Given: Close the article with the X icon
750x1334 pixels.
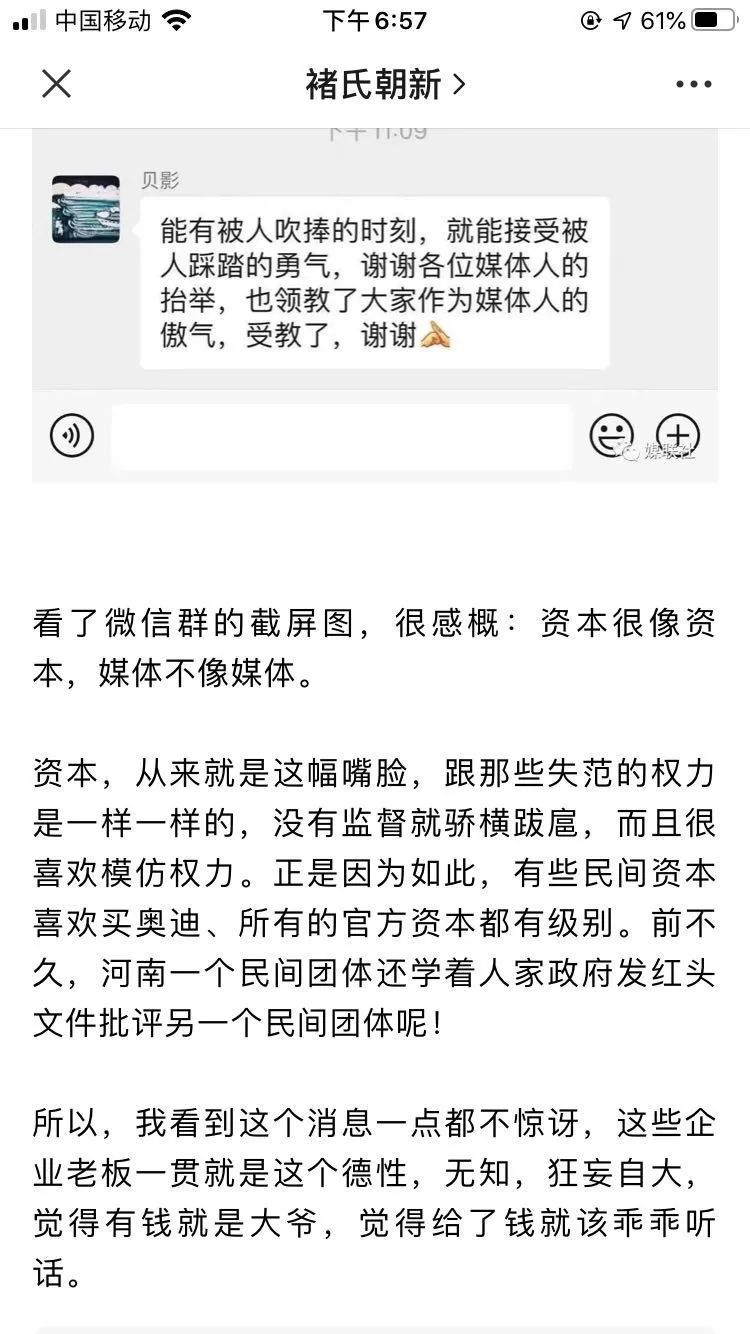Looking at the screenshot, I should pyautogui.click(x=56, y=84).
